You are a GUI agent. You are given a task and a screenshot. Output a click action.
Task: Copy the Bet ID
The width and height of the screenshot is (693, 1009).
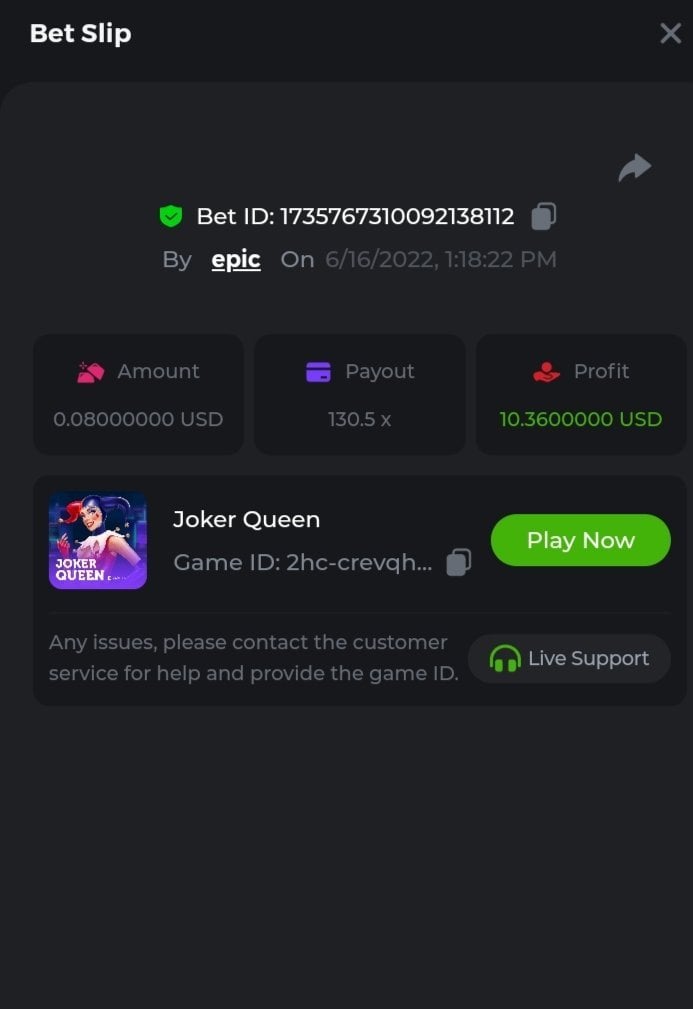543,216
